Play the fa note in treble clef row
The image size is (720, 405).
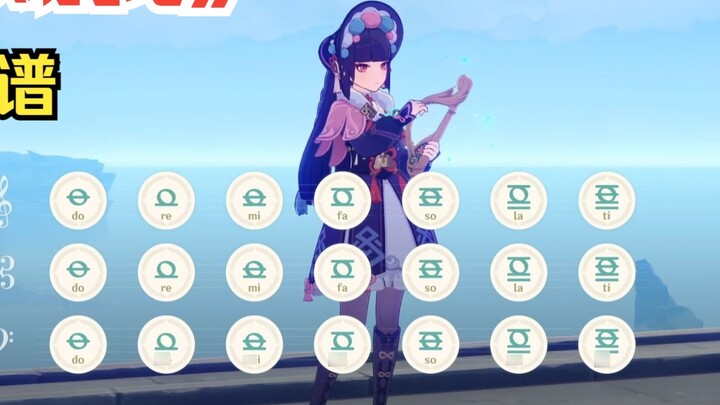point(342,200)
